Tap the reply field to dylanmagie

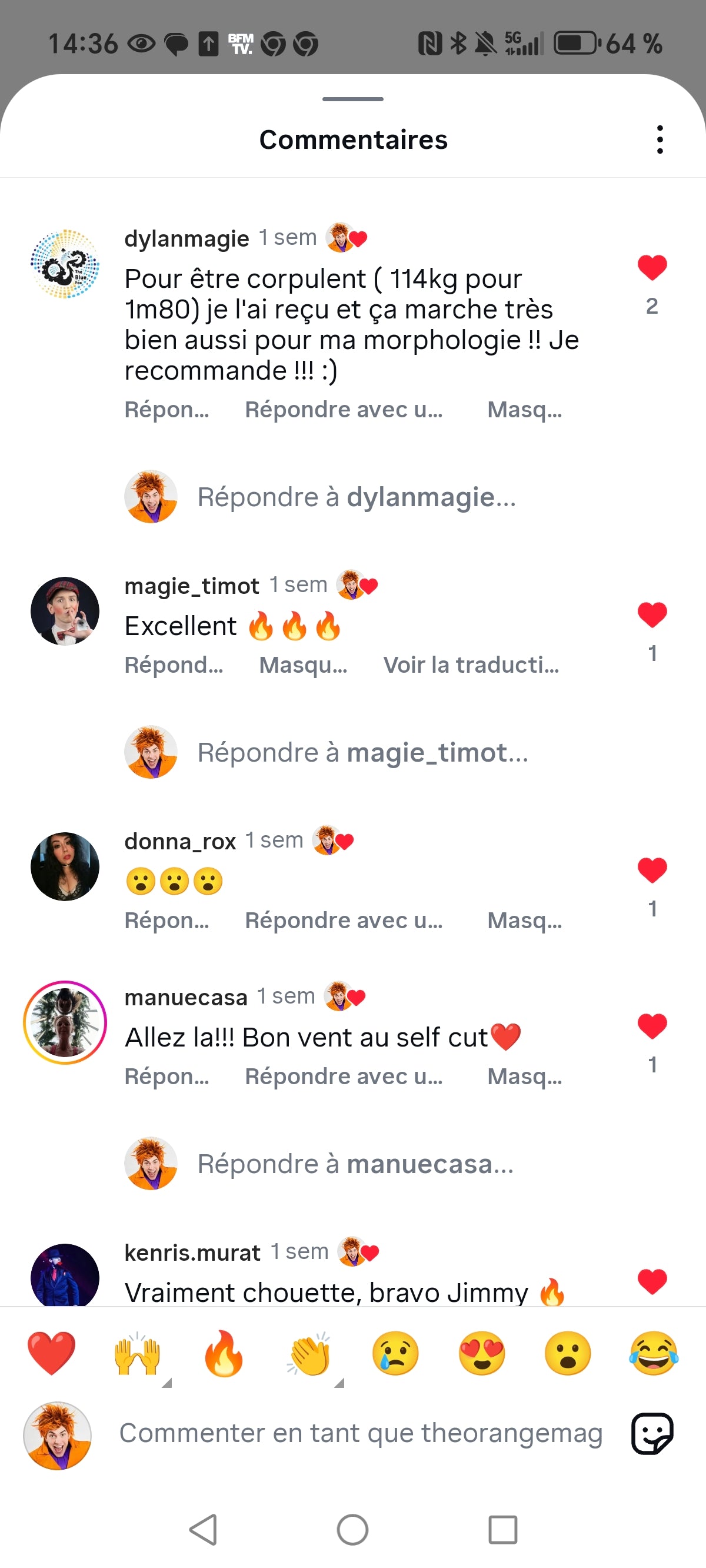tap(356, 497)
